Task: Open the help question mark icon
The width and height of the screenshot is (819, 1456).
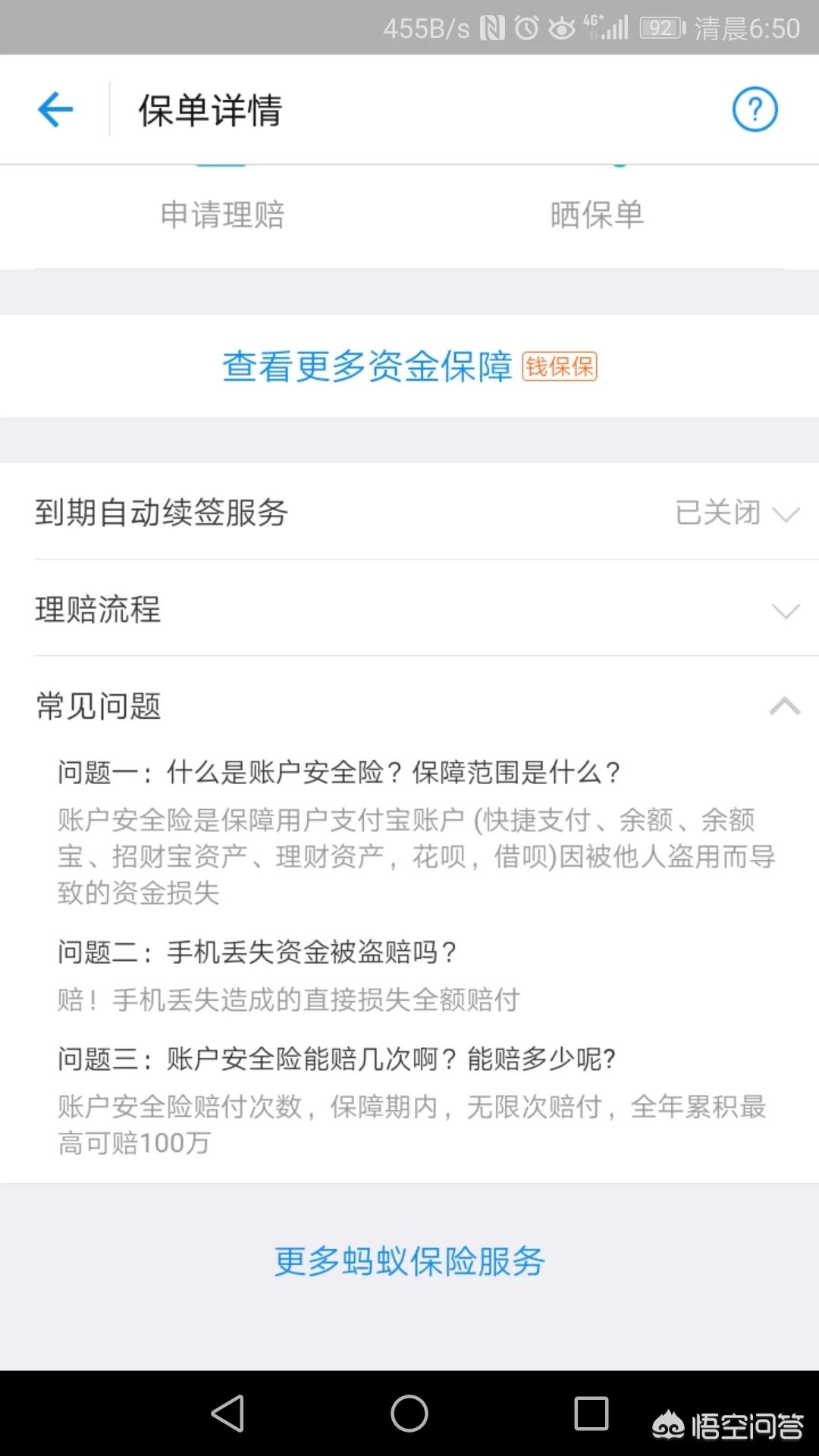Action: [x=755, y=110]
